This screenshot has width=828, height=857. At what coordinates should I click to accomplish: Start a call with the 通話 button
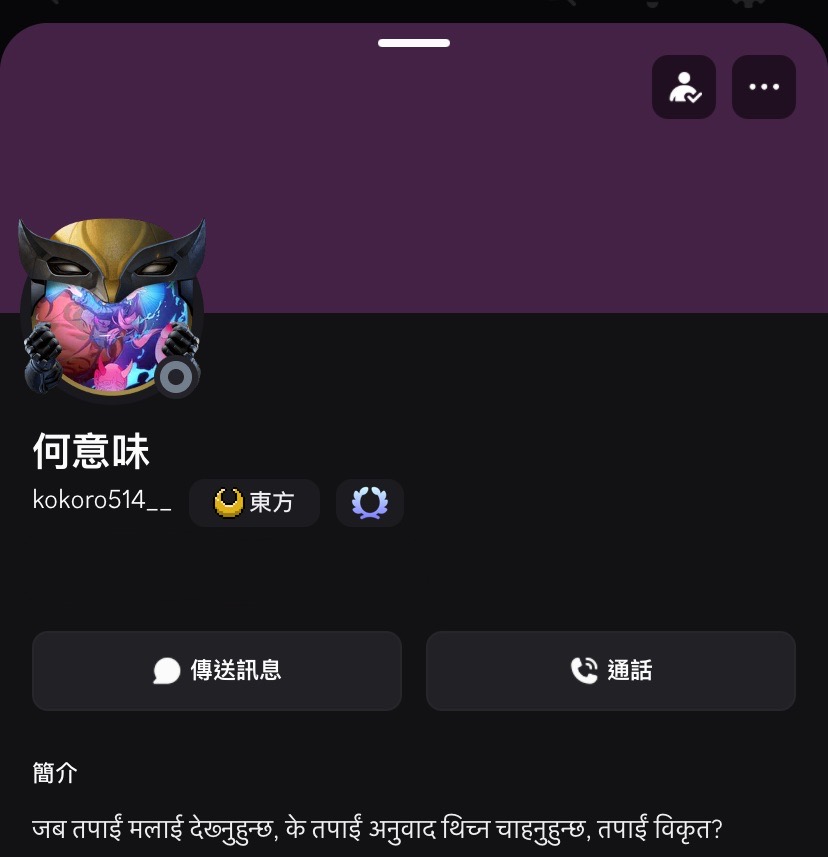click(x=610, y=671)
